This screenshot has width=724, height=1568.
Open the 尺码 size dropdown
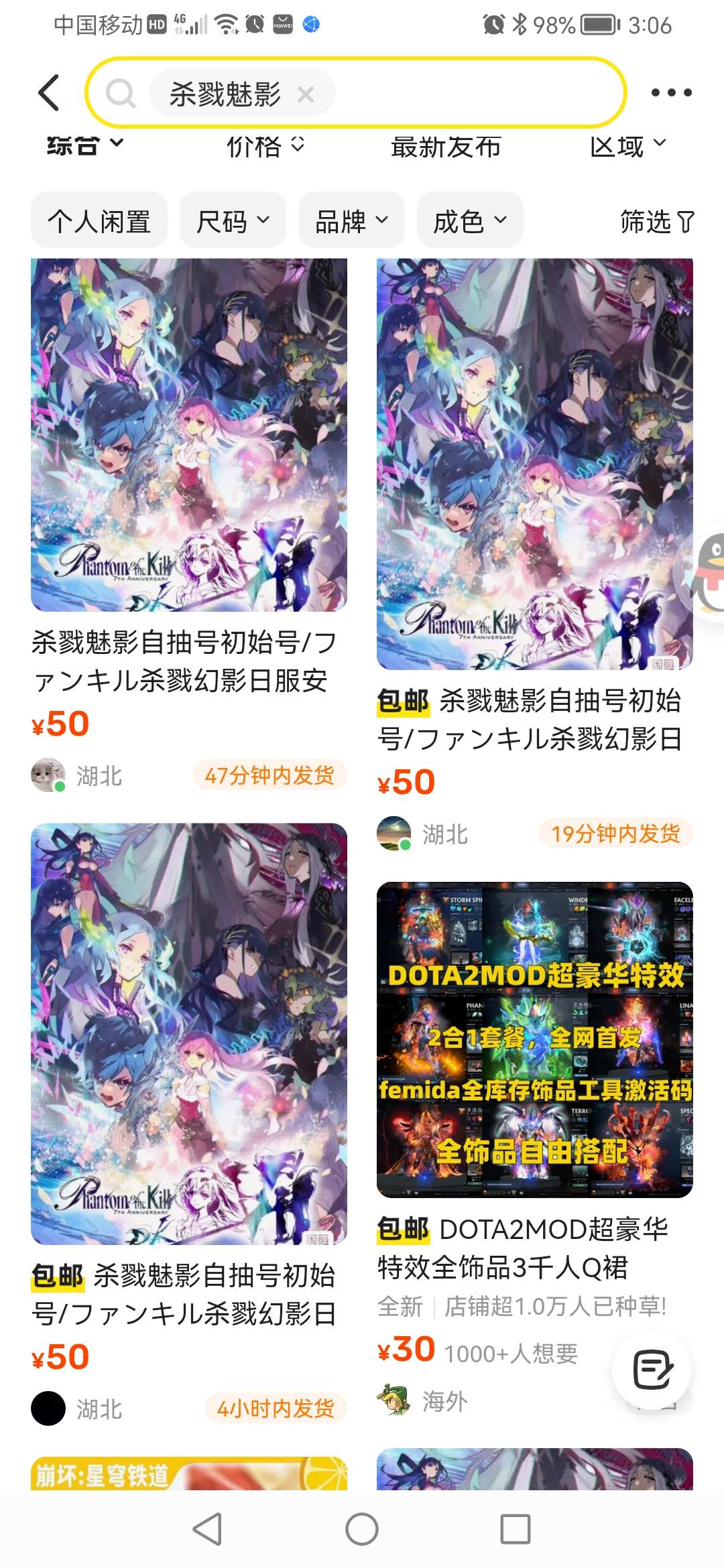coord(233,221)
